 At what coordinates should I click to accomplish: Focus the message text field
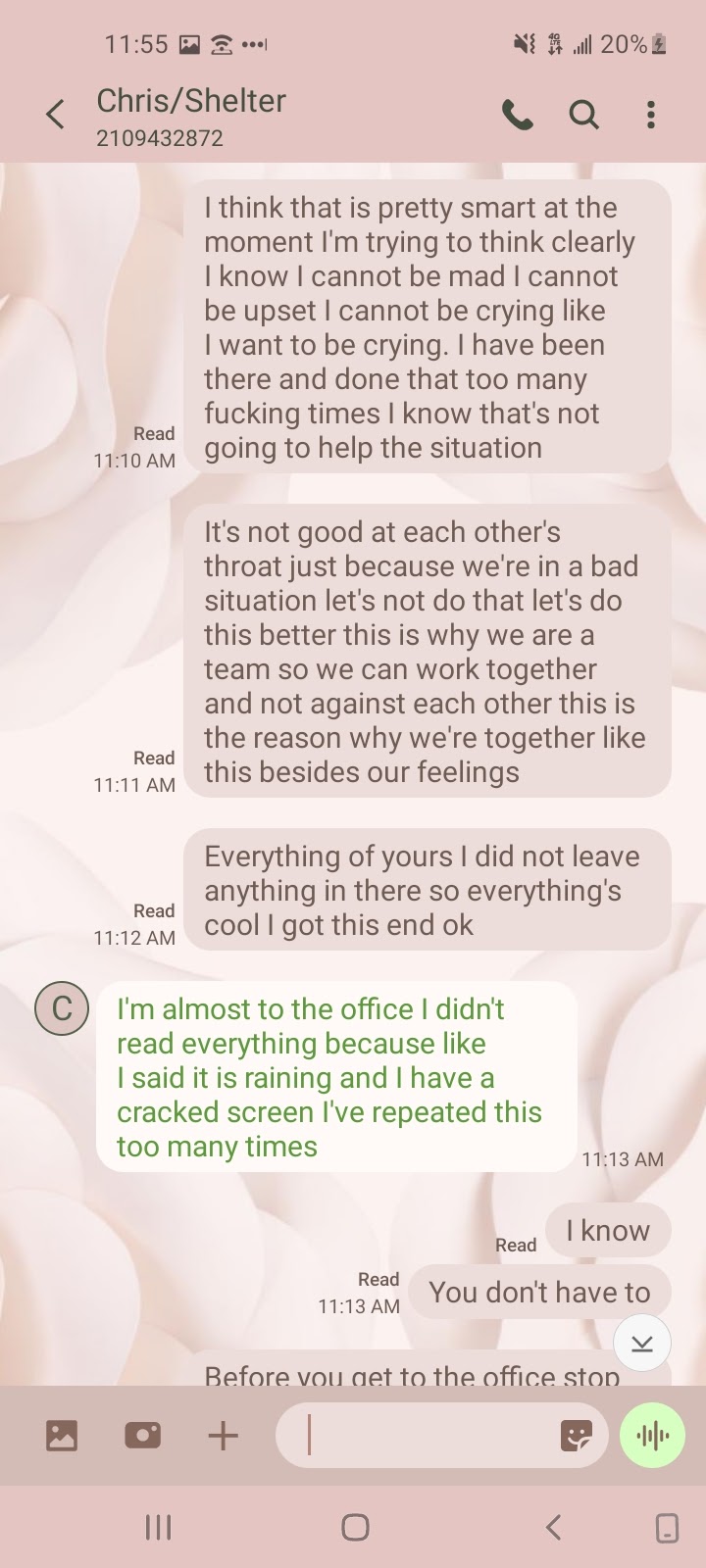pos(422,1437)
